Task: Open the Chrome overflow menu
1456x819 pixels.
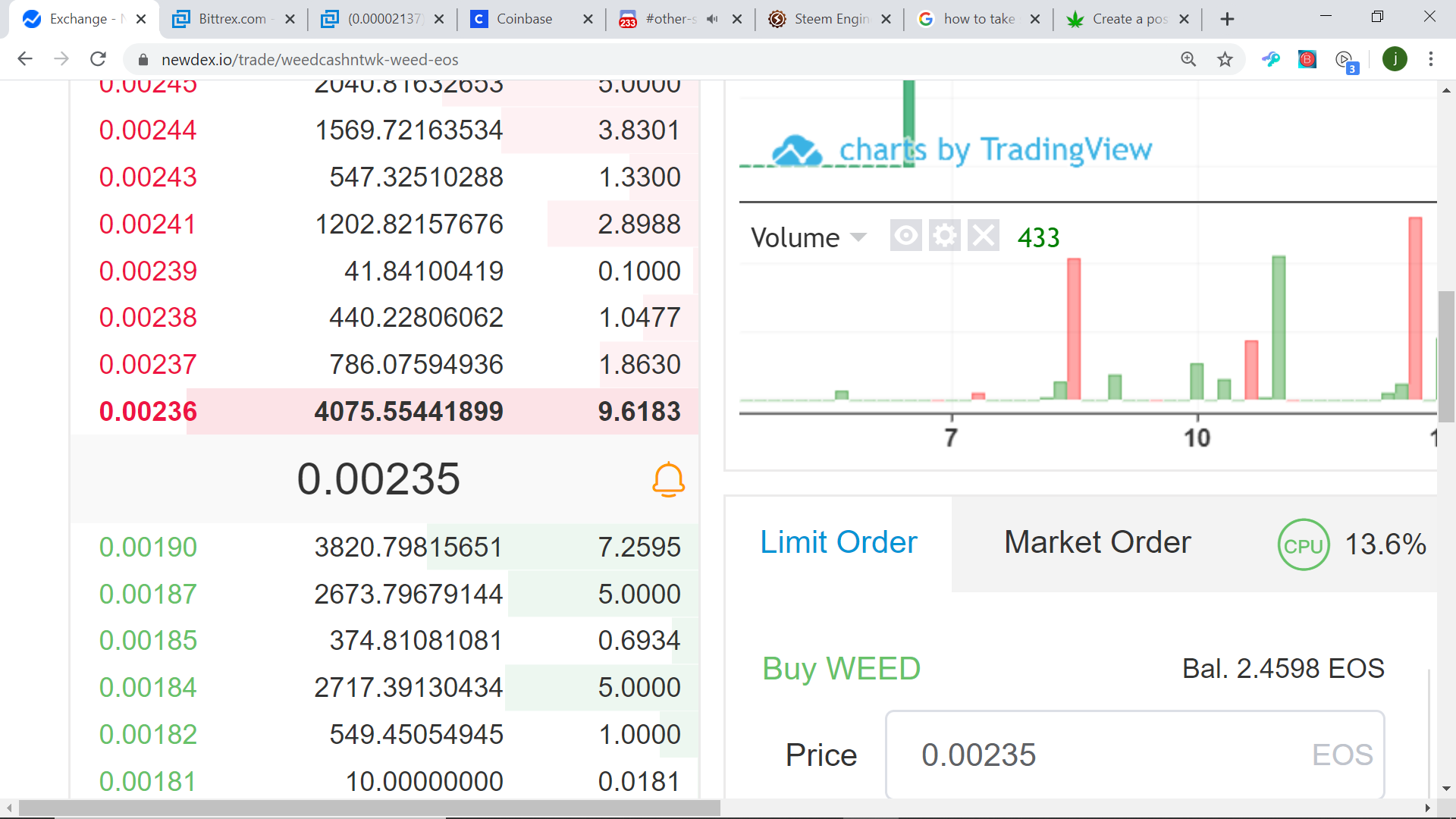Action: (x=1430, y=59)
